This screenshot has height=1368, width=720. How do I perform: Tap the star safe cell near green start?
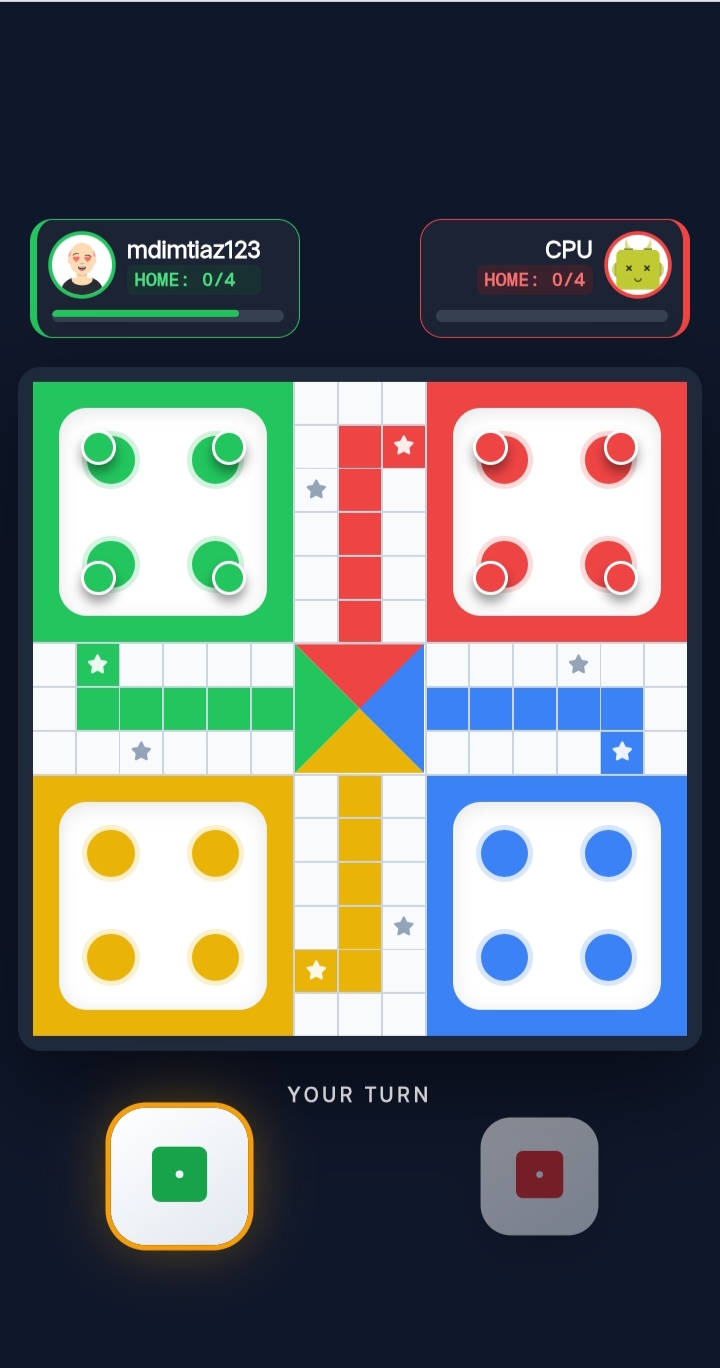pos(97,663)
